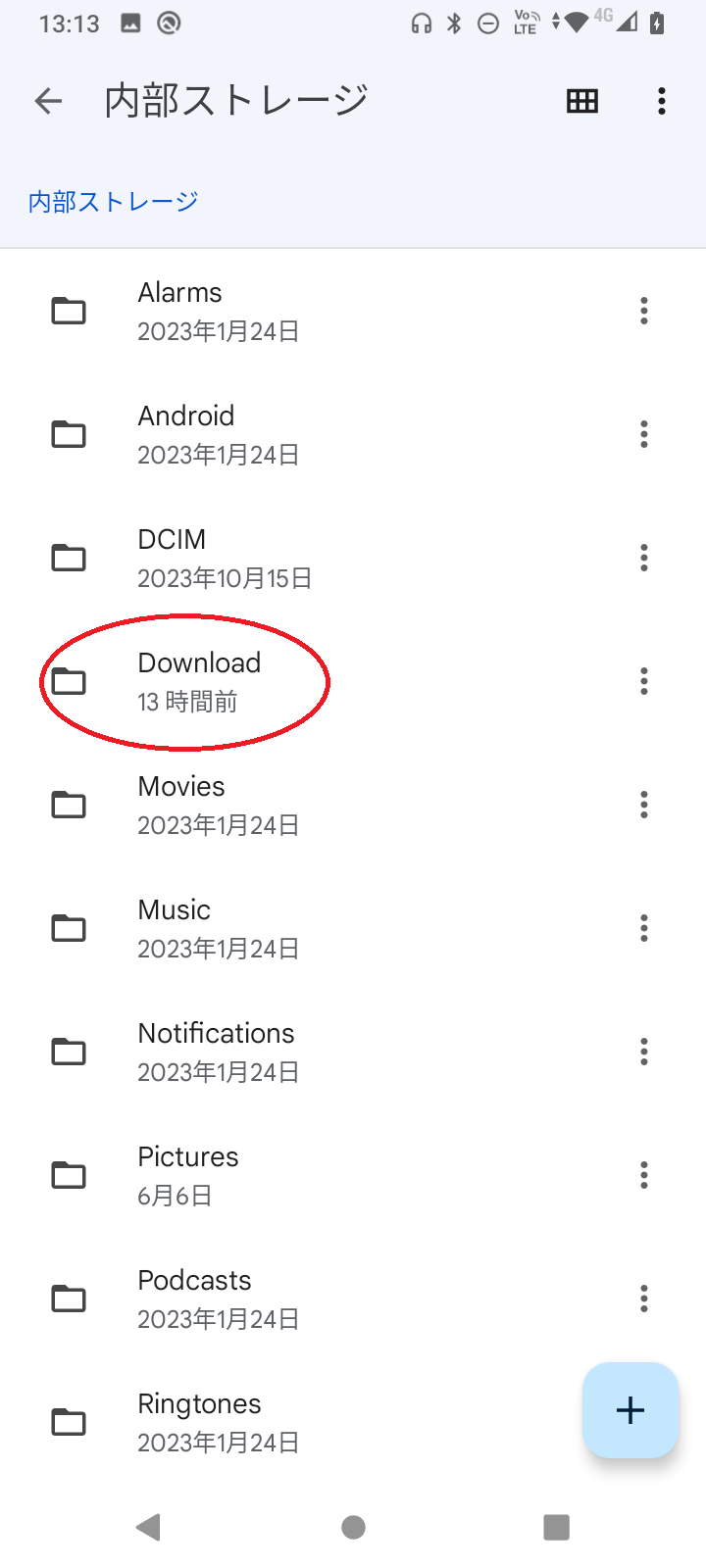Screen dimensions: 706x1568
Task: Open options menu for Download folder
Action: pyautogui.click(x=644, y=681)
